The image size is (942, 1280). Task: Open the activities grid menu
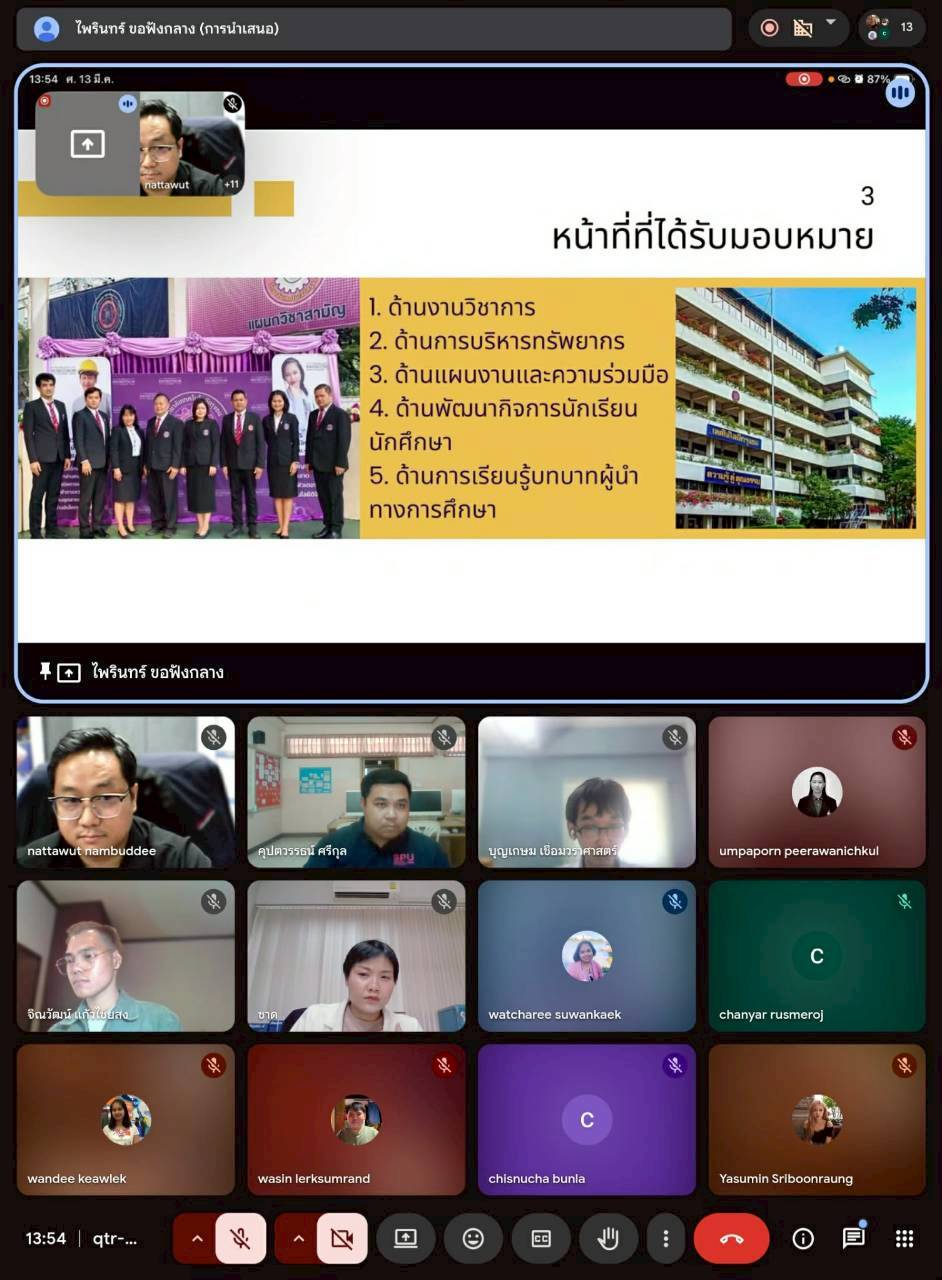coord(904,1239)
